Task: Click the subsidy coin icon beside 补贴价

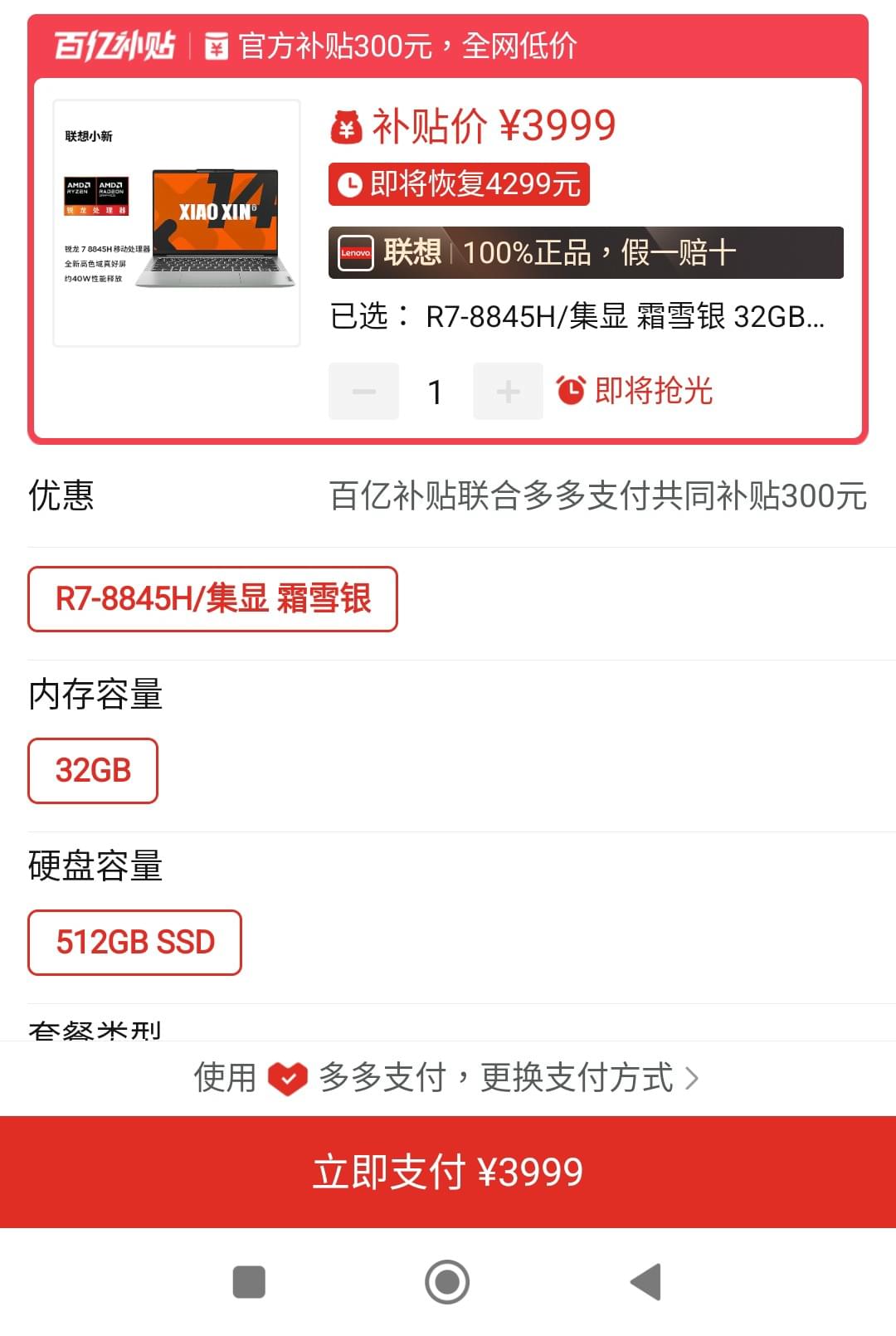Action: 348,126
